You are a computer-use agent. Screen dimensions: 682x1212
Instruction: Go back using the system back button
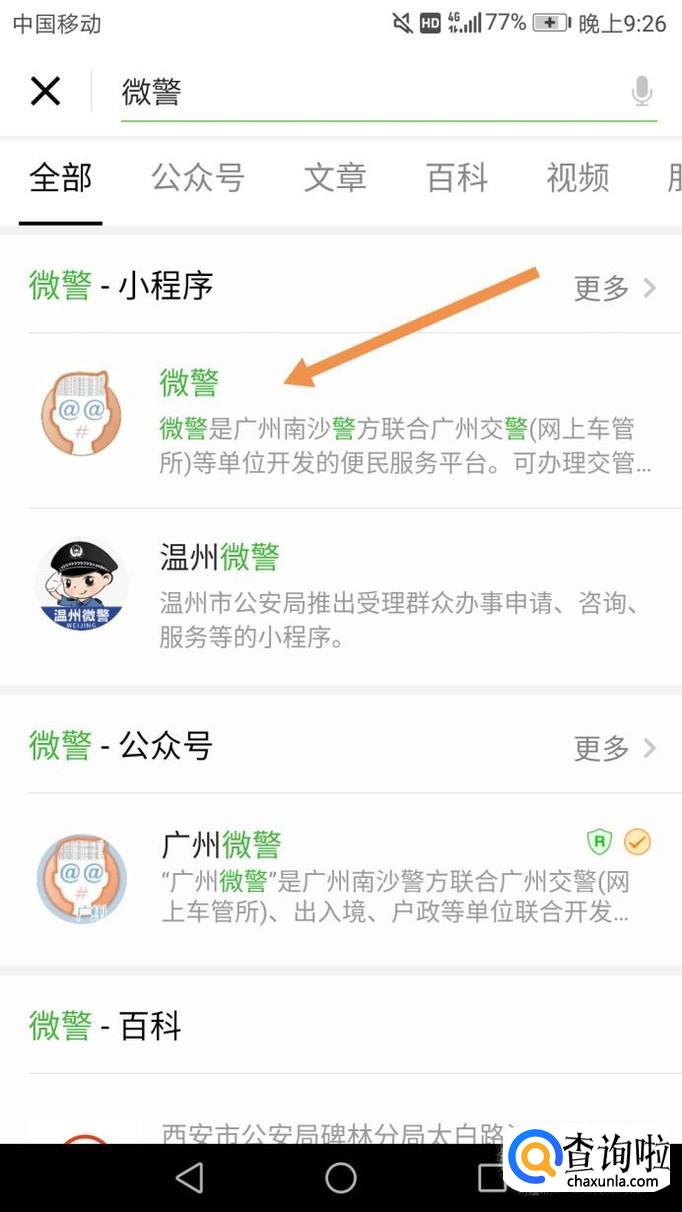coord(189,1177)
